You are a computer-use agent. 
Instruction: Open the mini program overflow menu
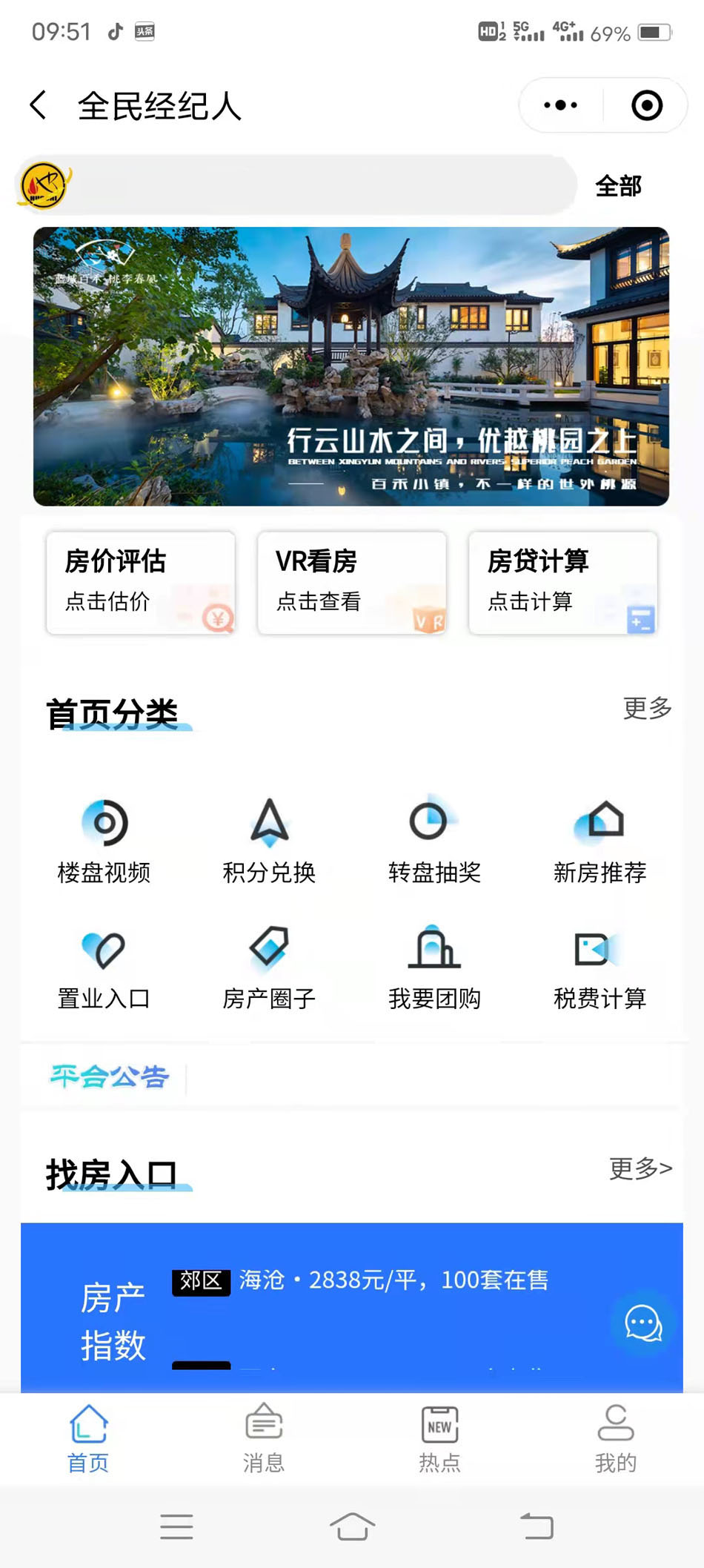[x=561, y=105]
